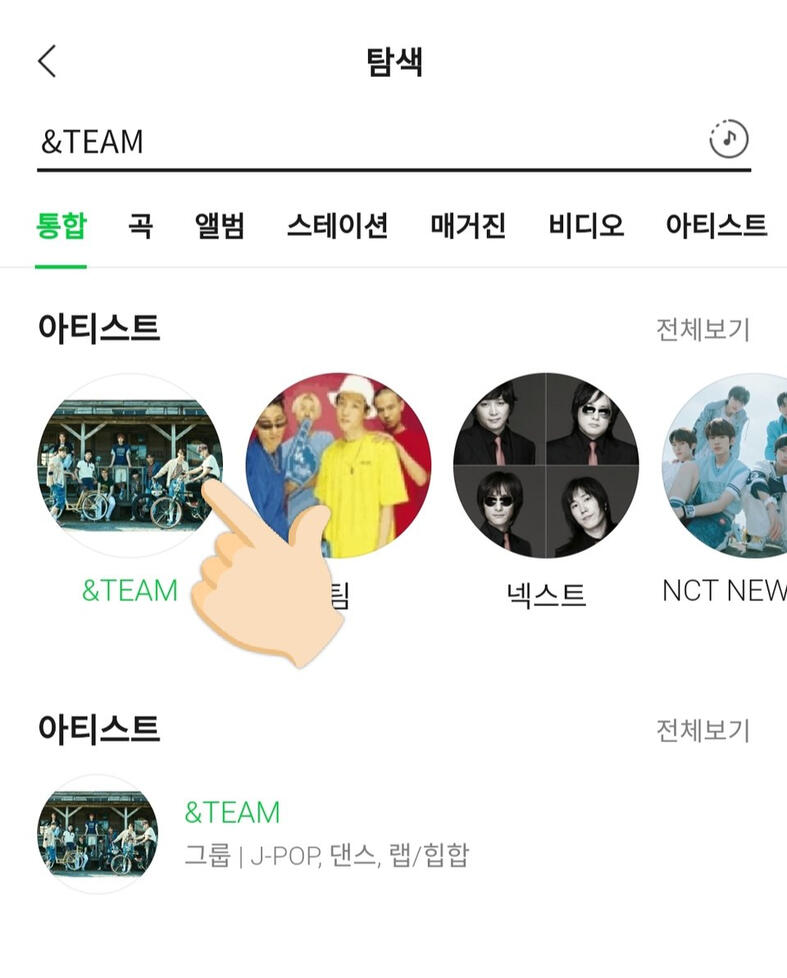Open the 아티스트 tab

tap(716, 225)
